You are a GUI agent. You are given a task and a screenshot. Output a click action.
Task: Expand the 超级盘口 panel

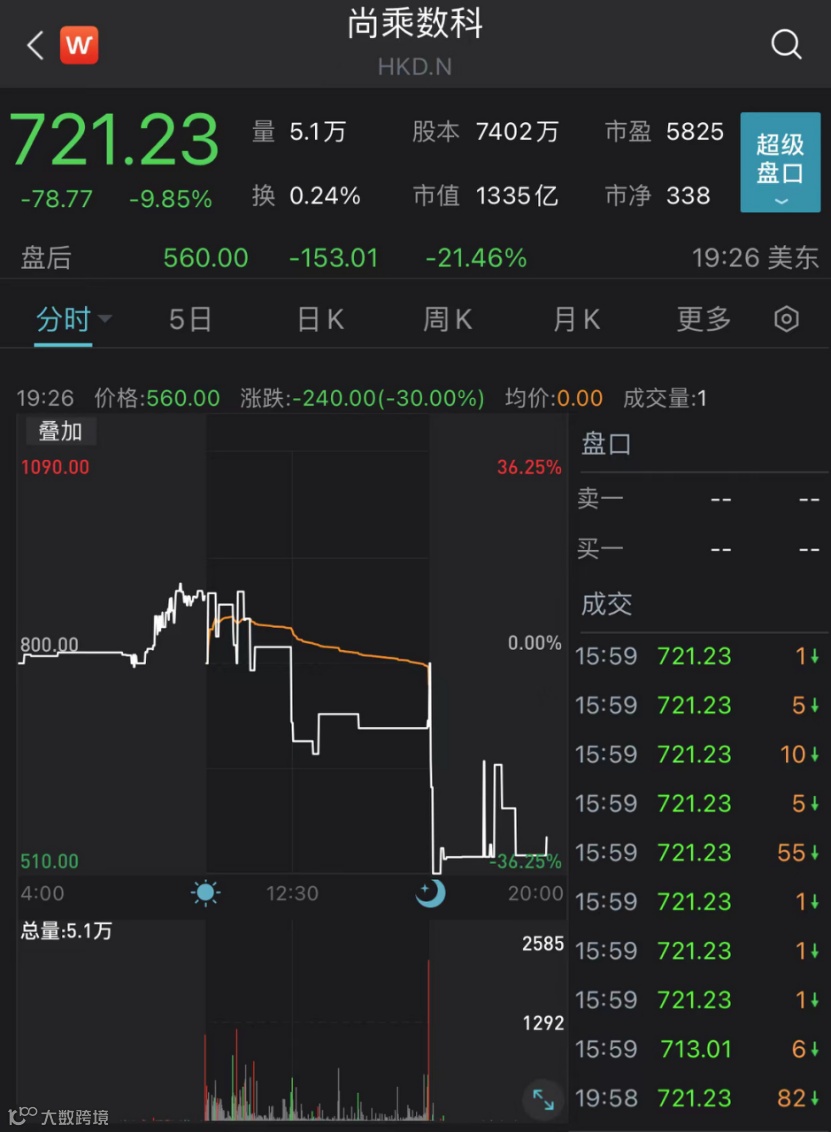(780, 162)
